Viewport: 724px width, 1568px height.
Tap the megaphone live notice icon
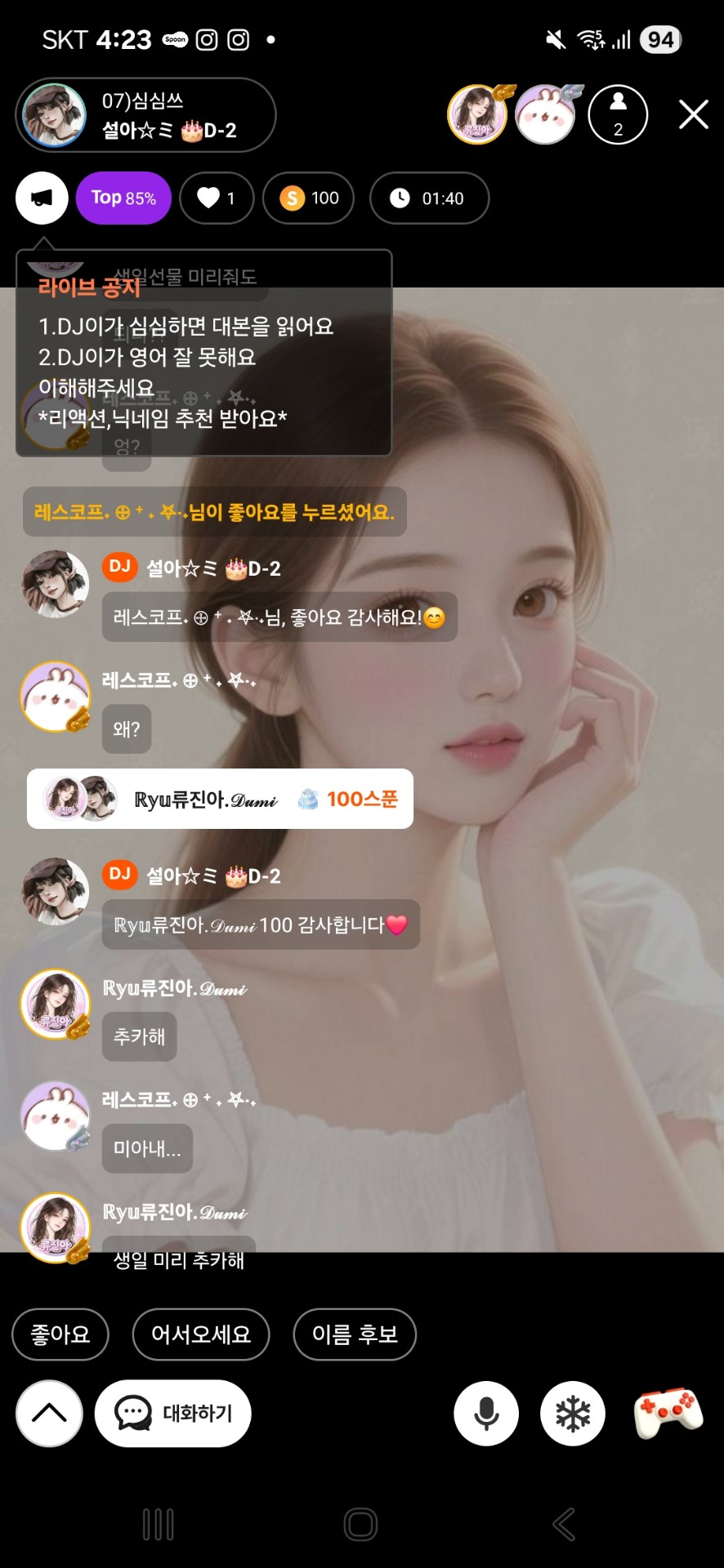(x=42, y=198)
